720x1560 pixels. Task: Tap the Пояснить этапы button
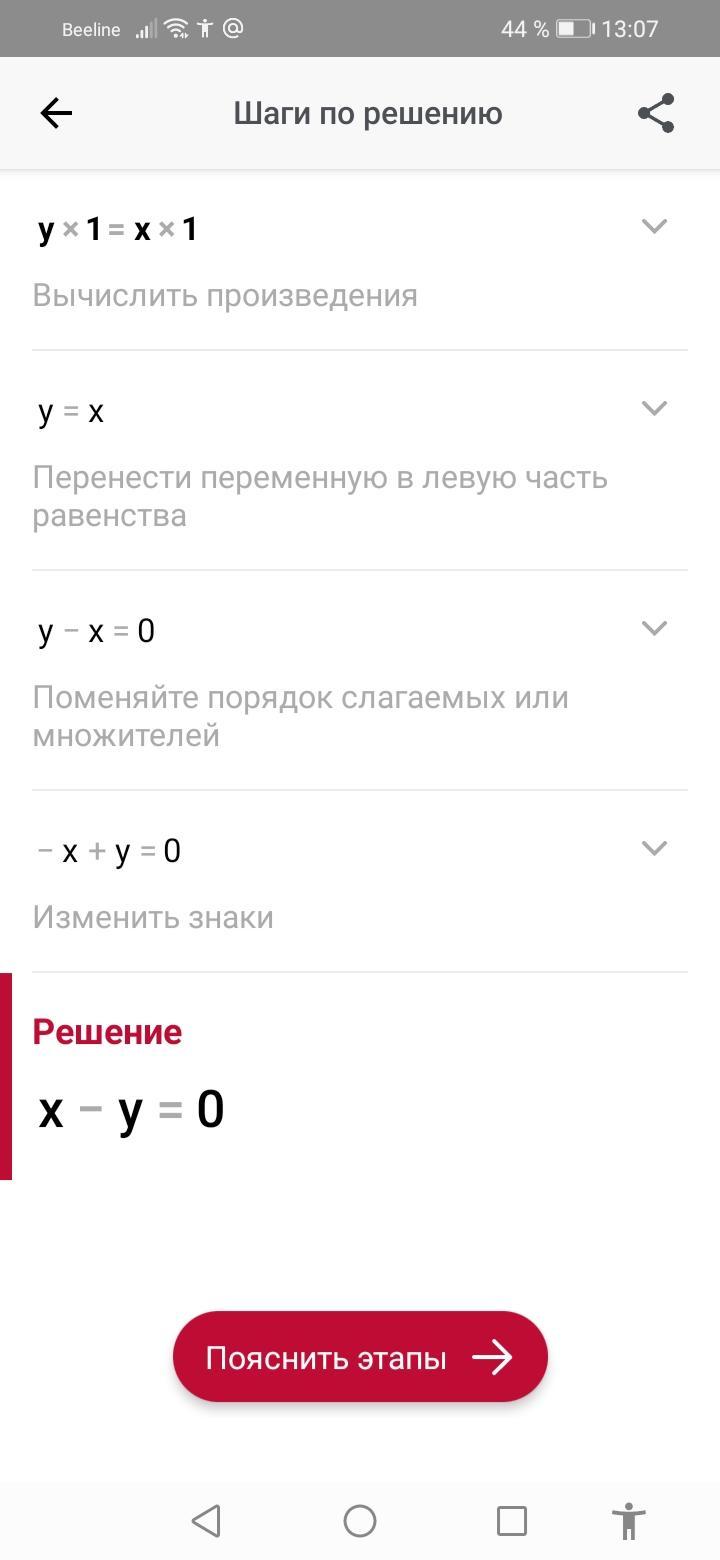(x=360, y=1357)
